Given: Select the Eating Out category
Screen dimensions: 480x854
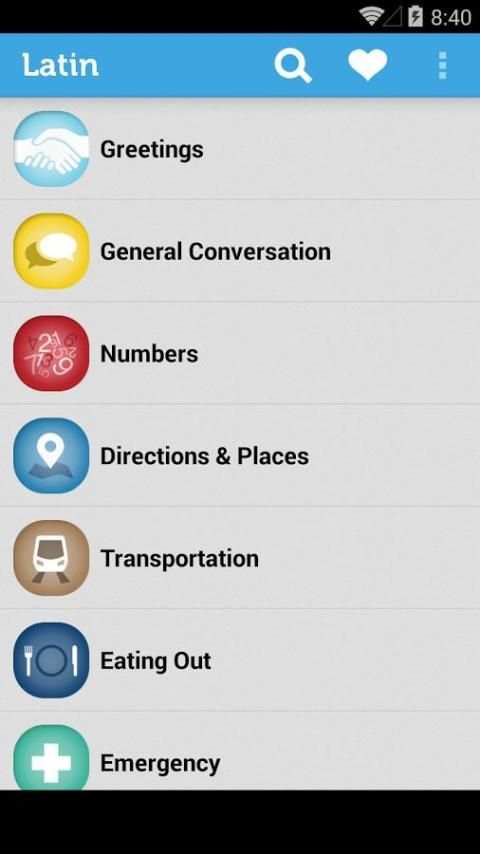Looking at the screenshot, I should (x=240, y=661).
